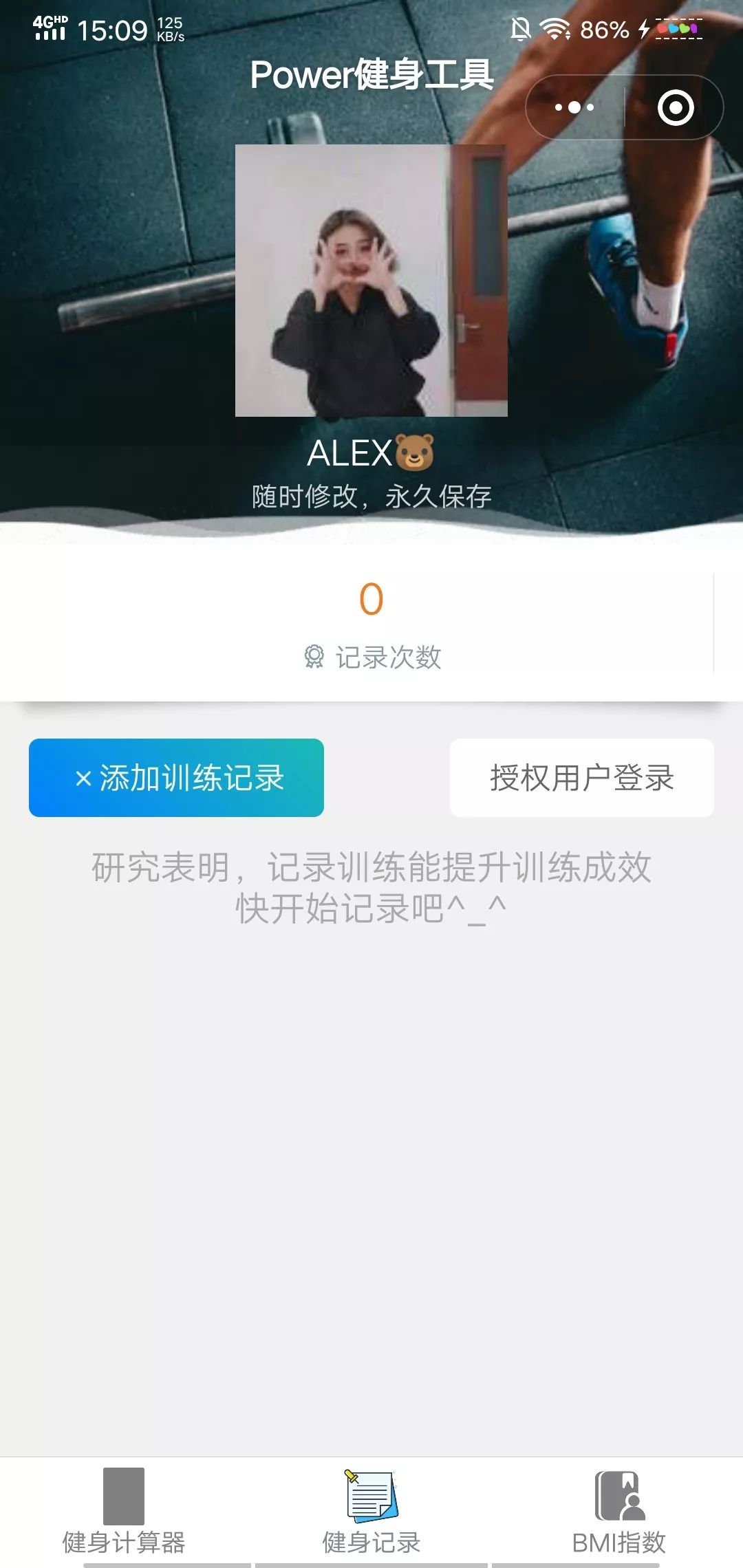
Task: Open the mini program more options menu
Action: (x=574, y=107)
